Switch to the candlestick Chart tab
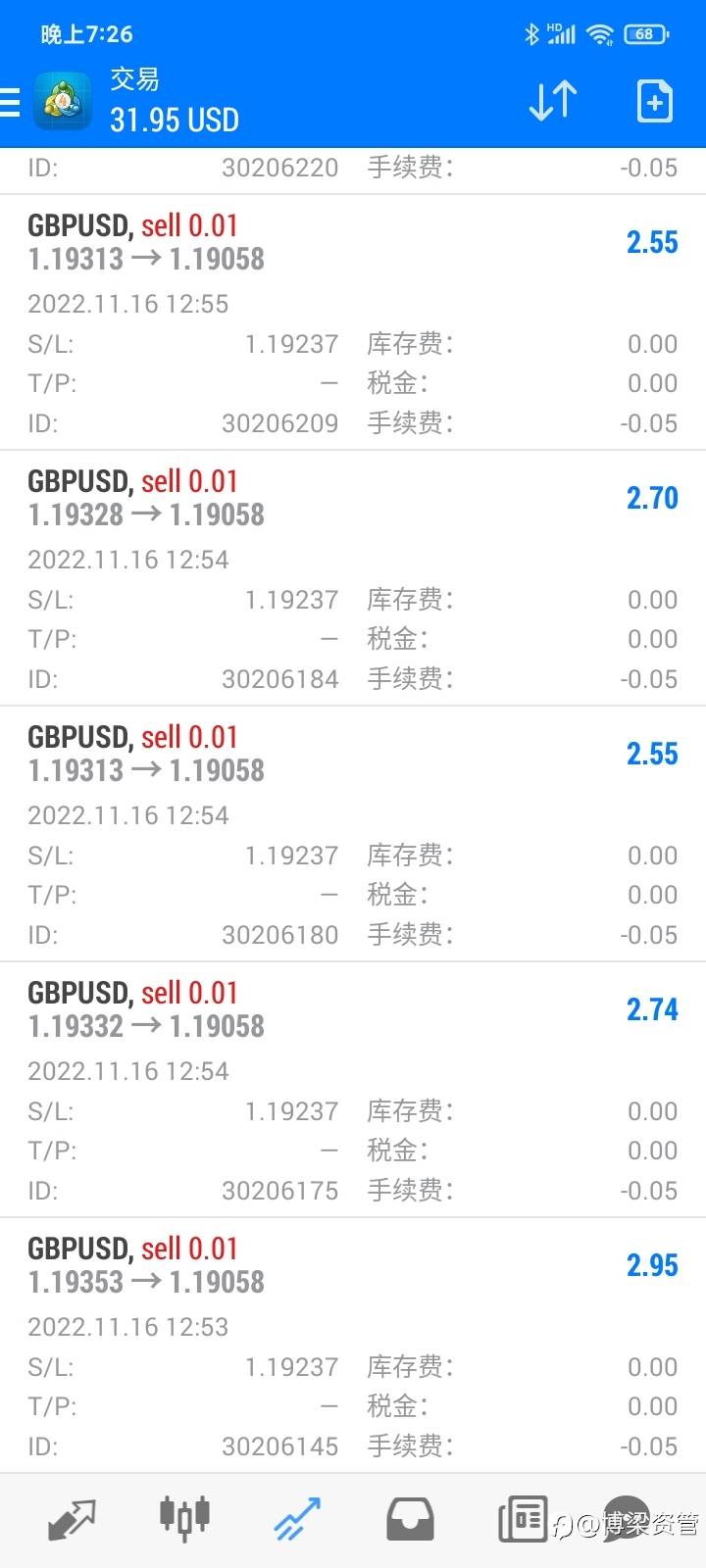This screenshot has height=1568, width=706. [x=184, y=1520]
